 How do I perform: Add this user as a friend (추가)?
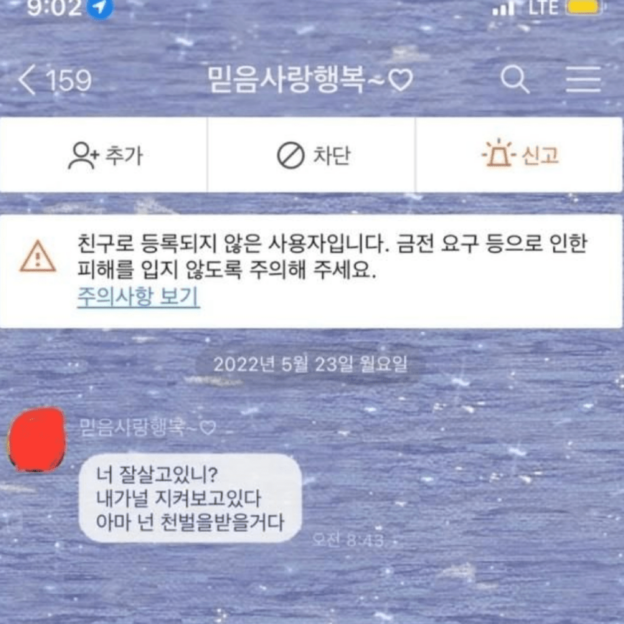(104, 156)
